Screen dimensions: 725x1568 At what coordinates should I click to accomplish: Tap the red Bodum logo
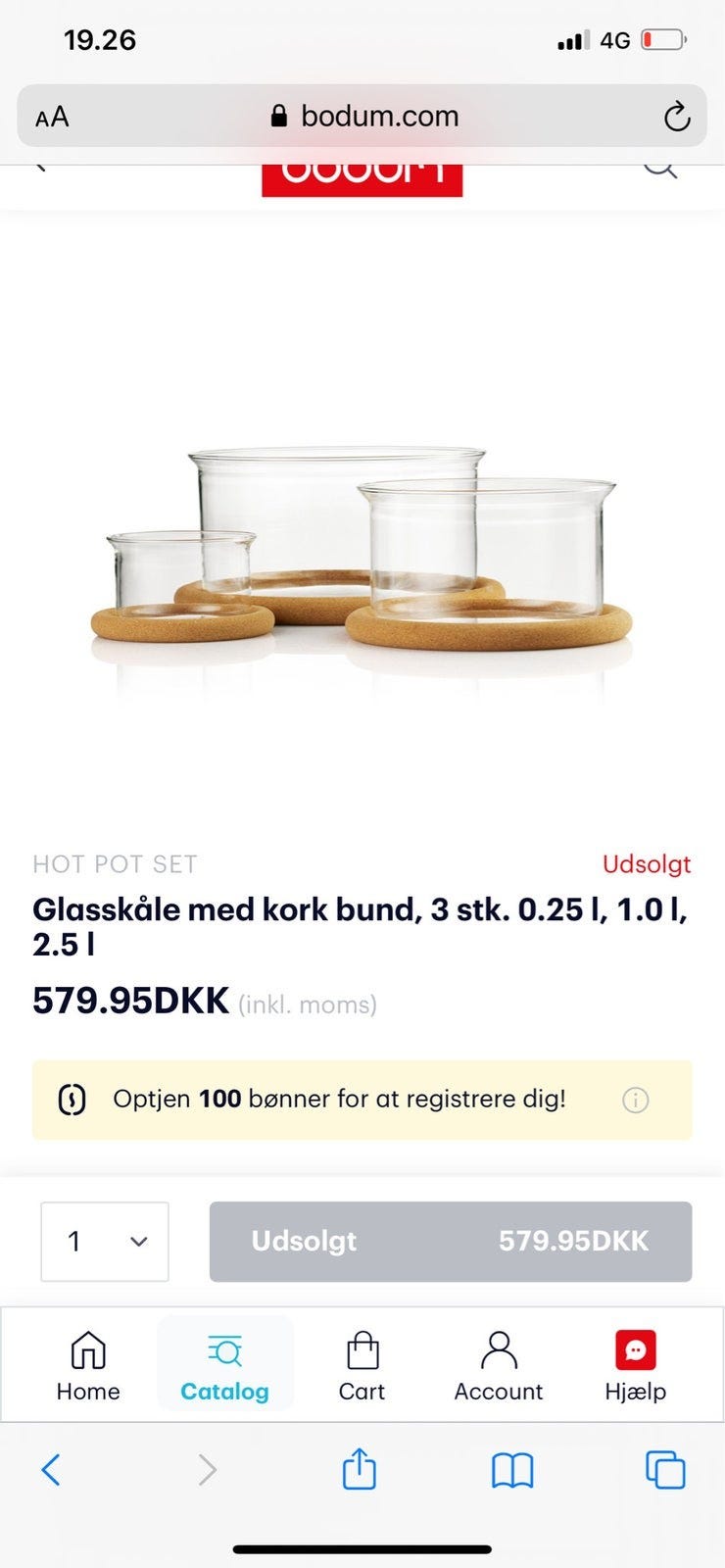coord(362,176)
